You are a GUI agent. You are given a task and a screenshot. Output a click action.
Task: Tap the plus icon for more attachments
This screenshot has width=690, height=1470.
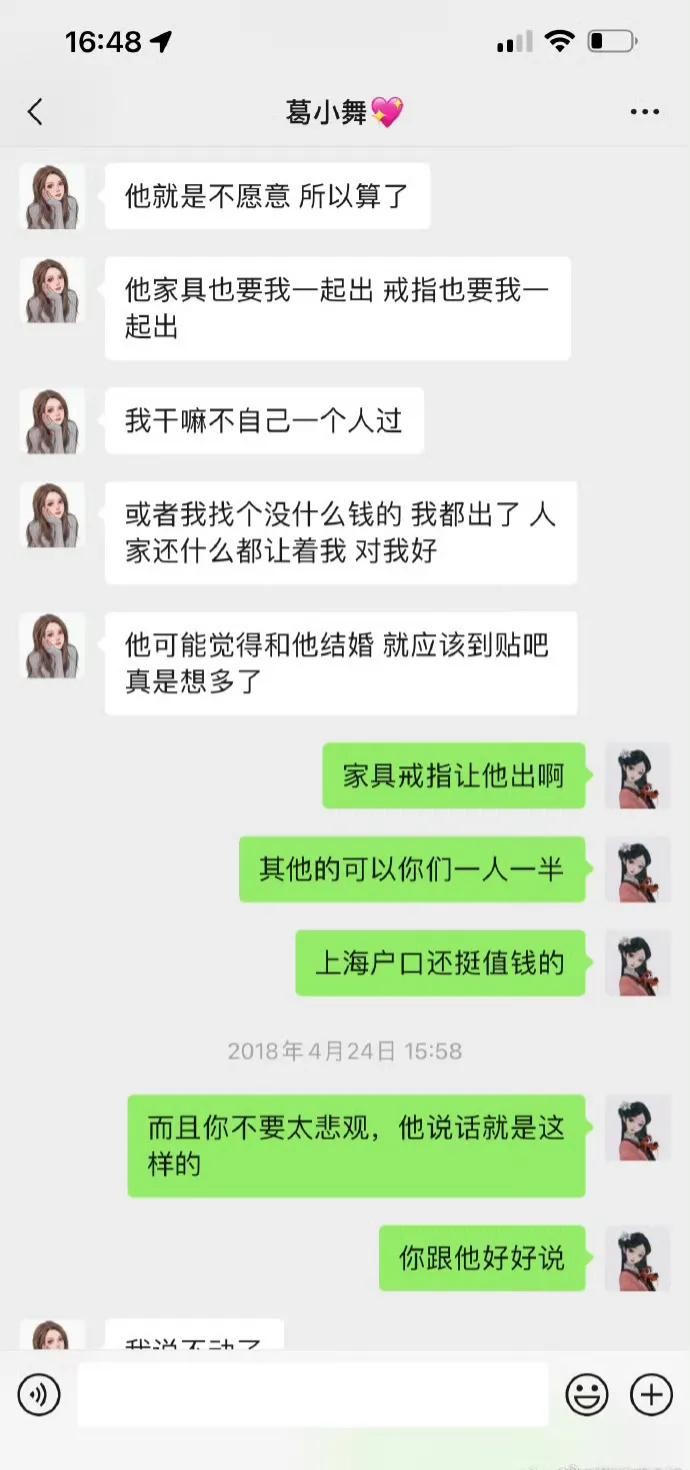click(650, 1394)
